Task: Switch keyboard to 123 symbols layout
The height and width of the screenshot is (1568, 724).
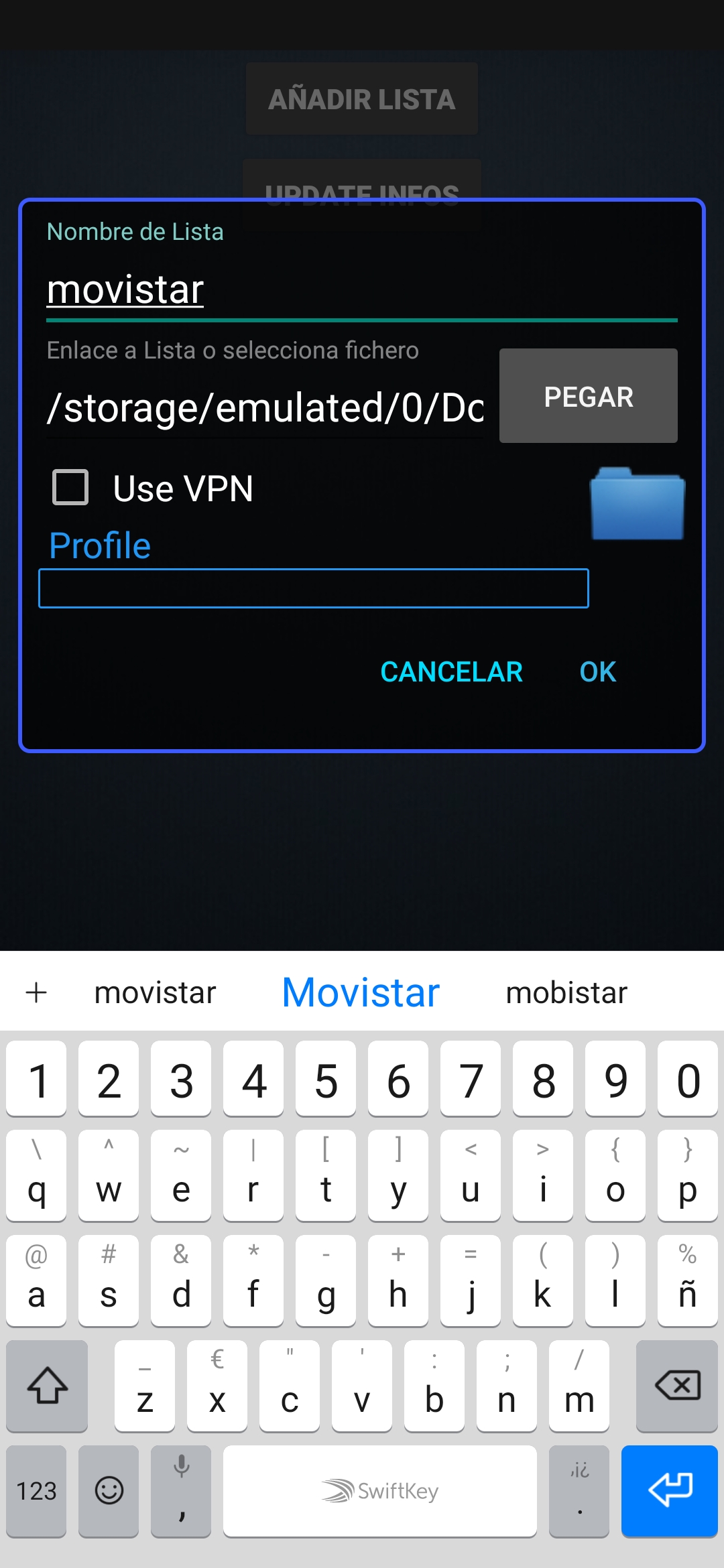Action: [36, 1490]
